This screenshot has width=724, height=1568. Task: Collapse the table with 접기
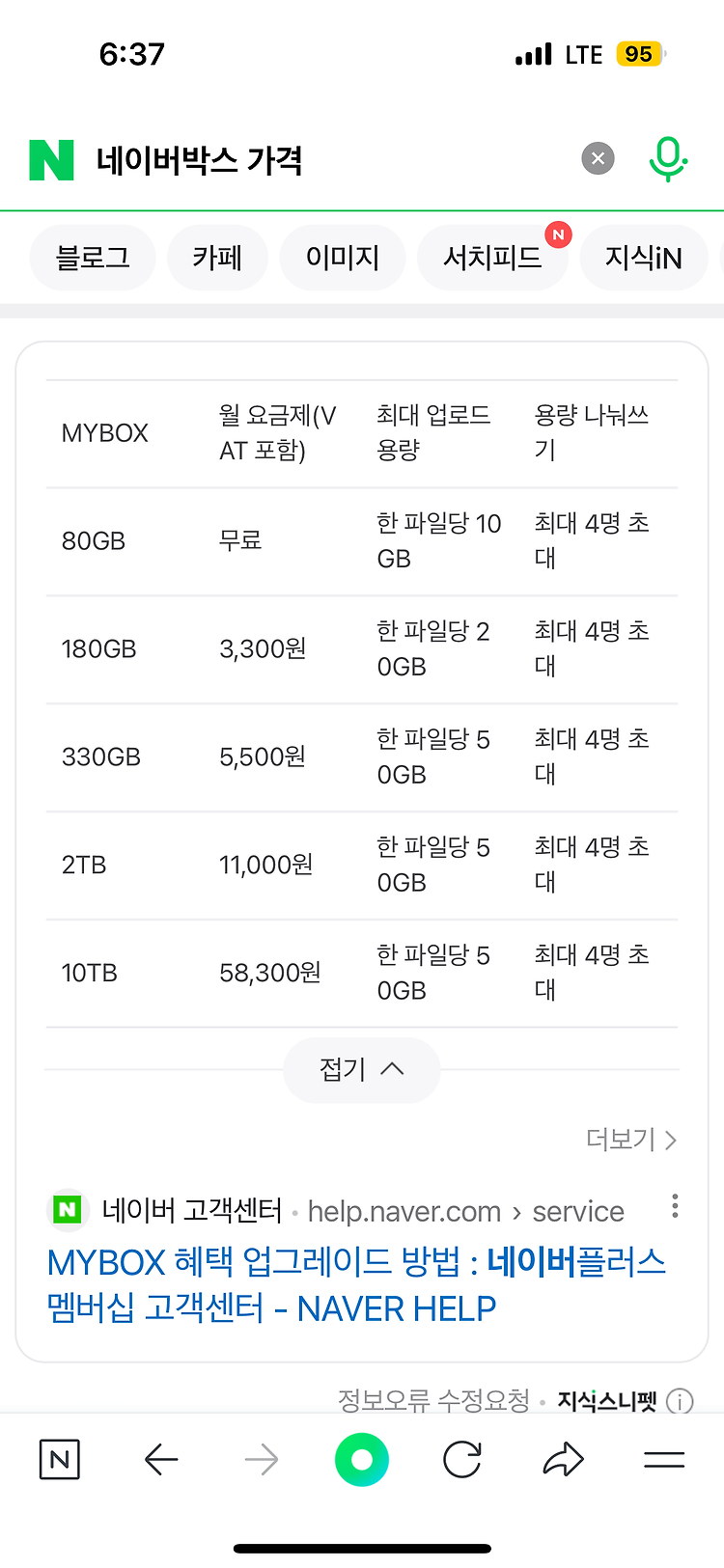pos(362,1070)
